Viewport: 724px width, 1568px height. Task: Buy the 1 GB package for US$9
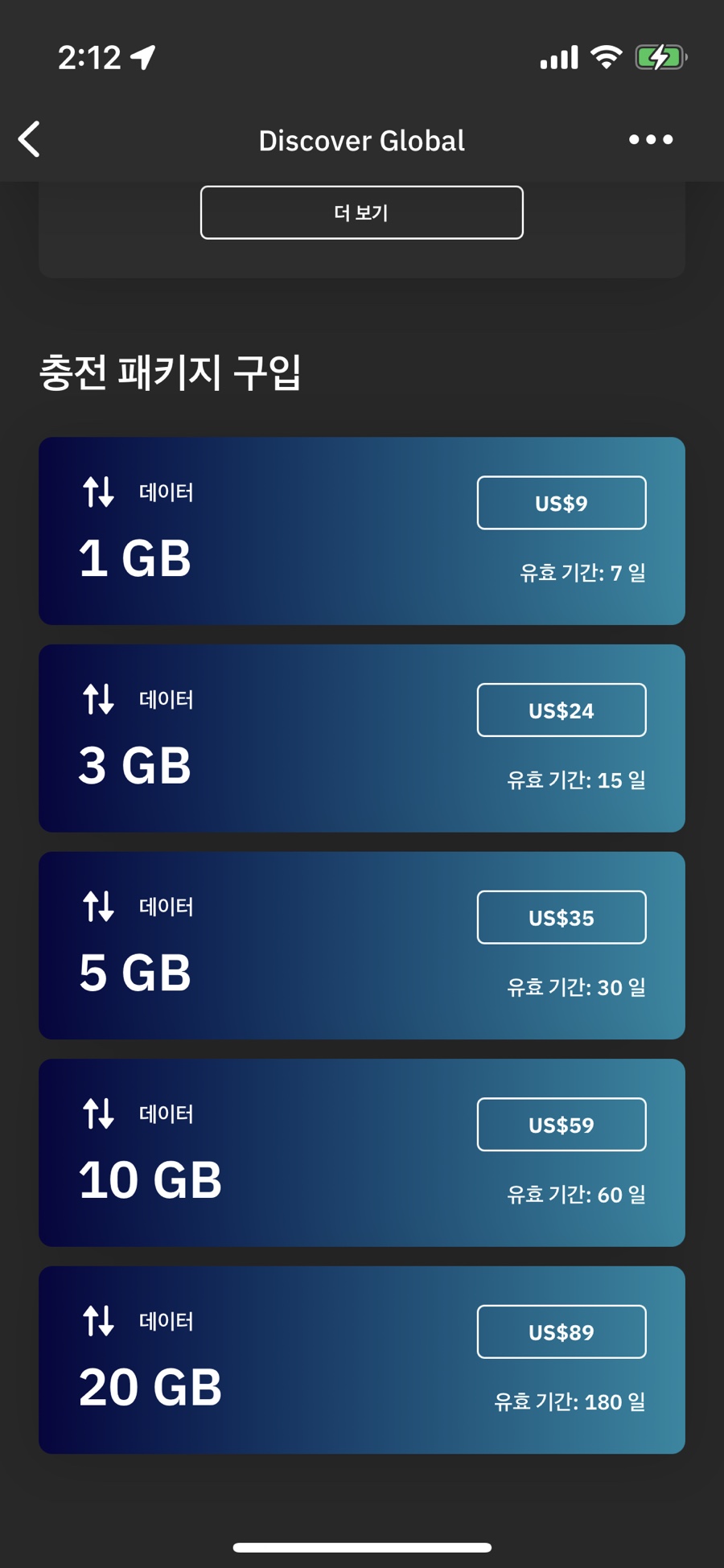562,503
